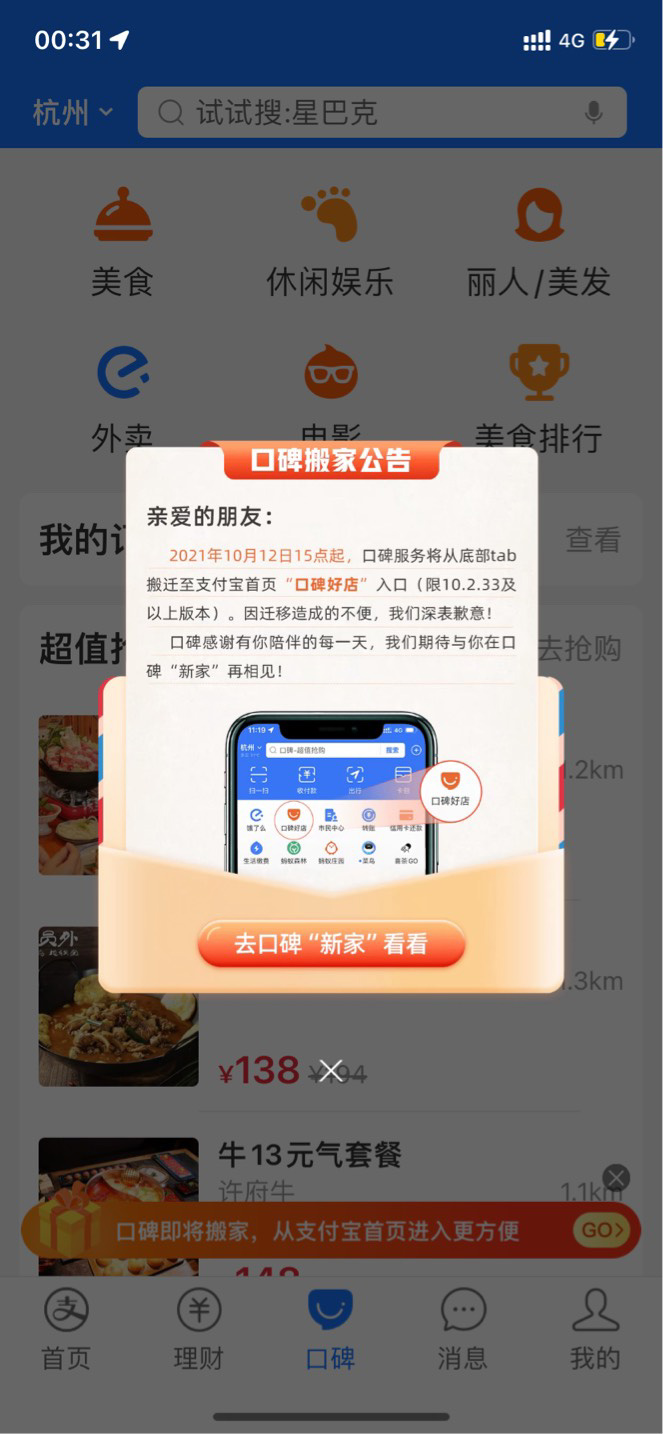The image size is (663, 1434).
Task: Switch to the 首页 tab
Action: (x=66, y=1328)
